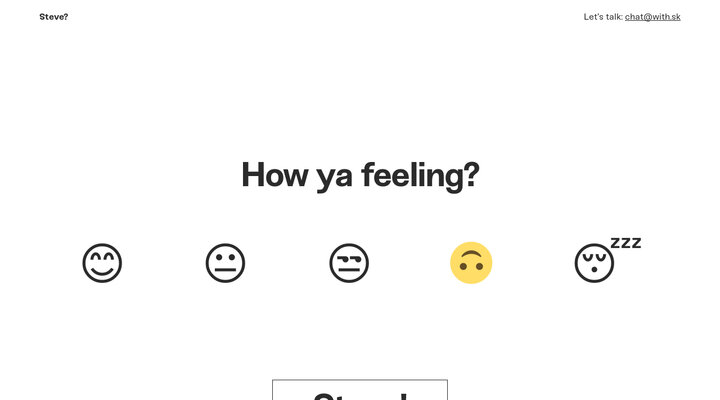This screenshot has height=400, width=720.
Task: Select the happy smiling face
Action: click(x=102, y=263)
